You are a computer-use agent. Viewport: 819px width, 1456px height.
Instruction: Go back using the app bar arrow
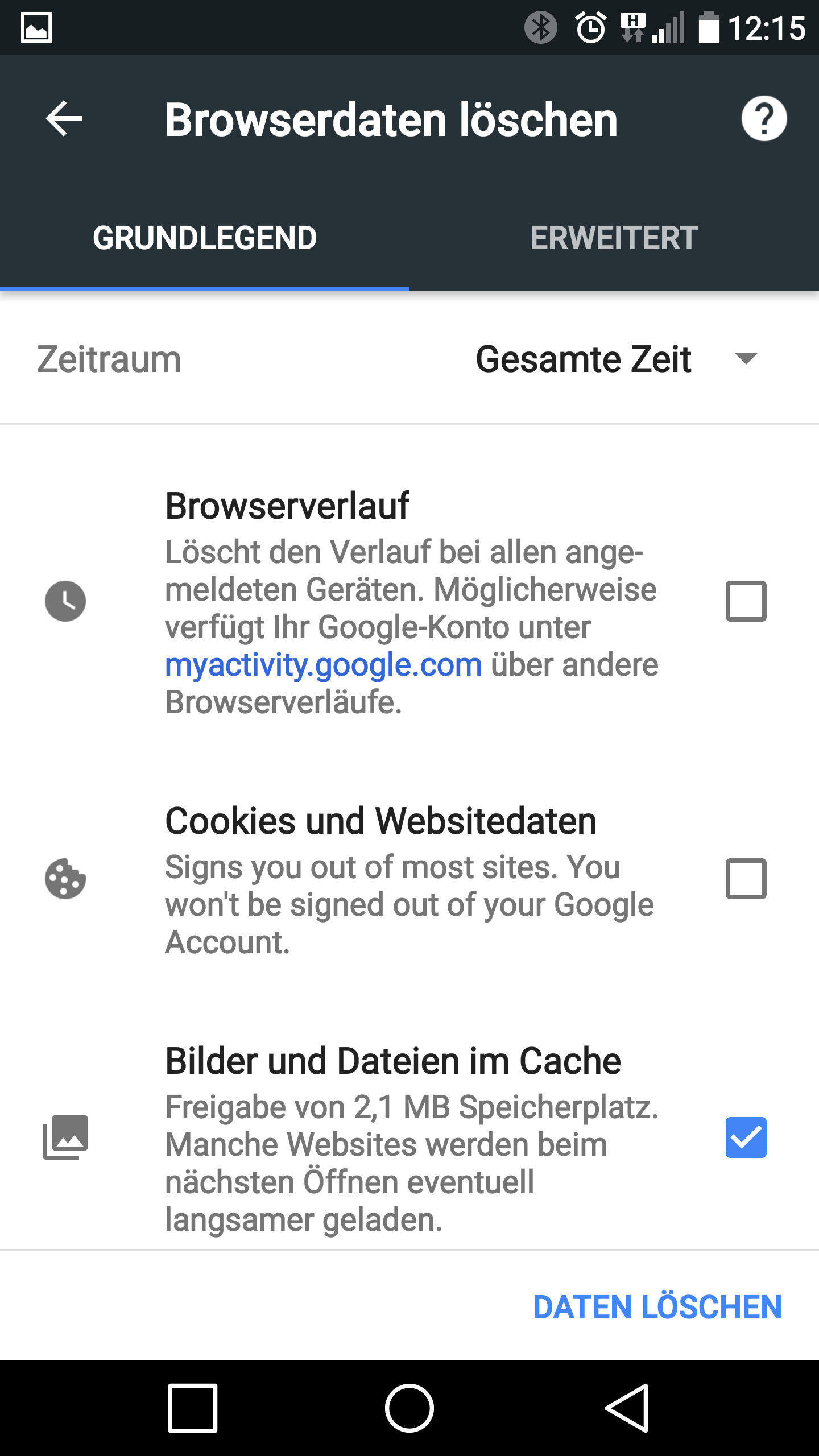(64, 119)
